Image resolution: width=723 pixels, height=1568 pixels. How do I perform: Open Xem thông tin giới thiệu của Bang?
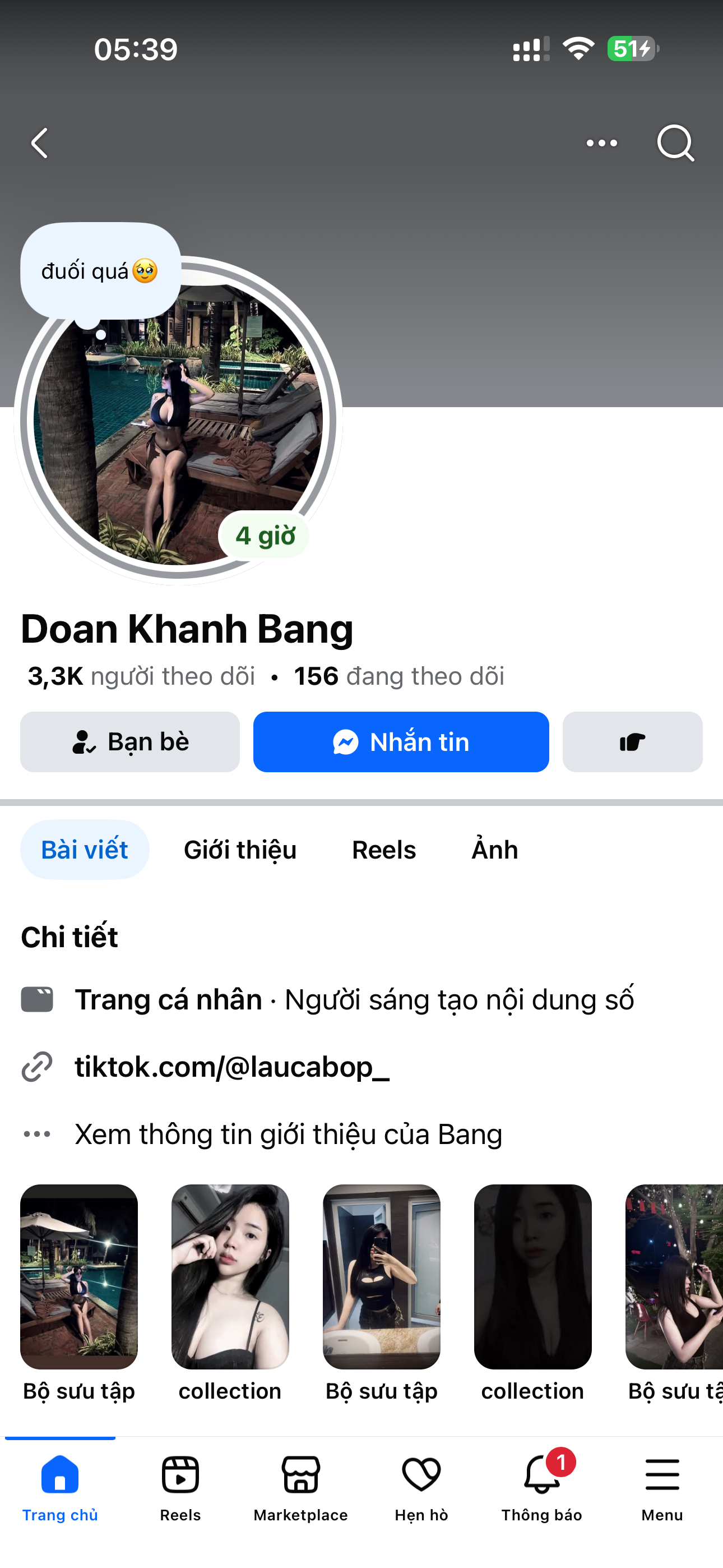[288, 1135]
